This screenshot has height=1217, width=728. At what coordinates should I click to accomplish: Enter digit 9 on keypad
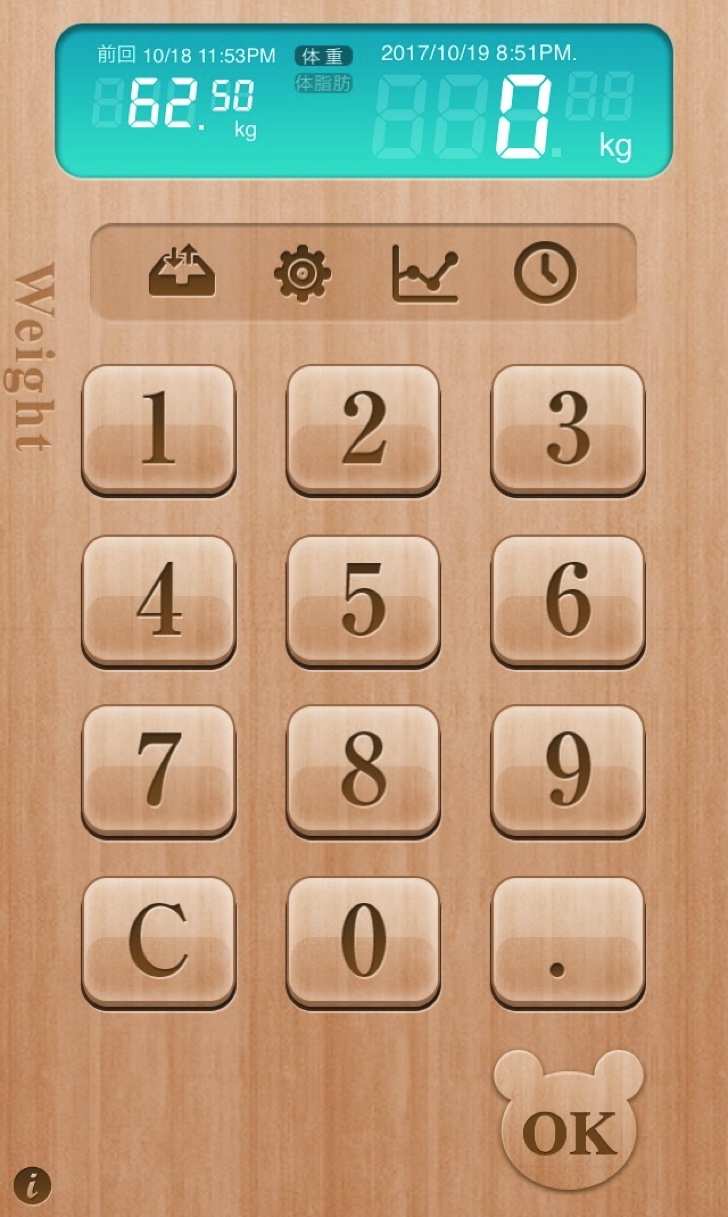567,770
